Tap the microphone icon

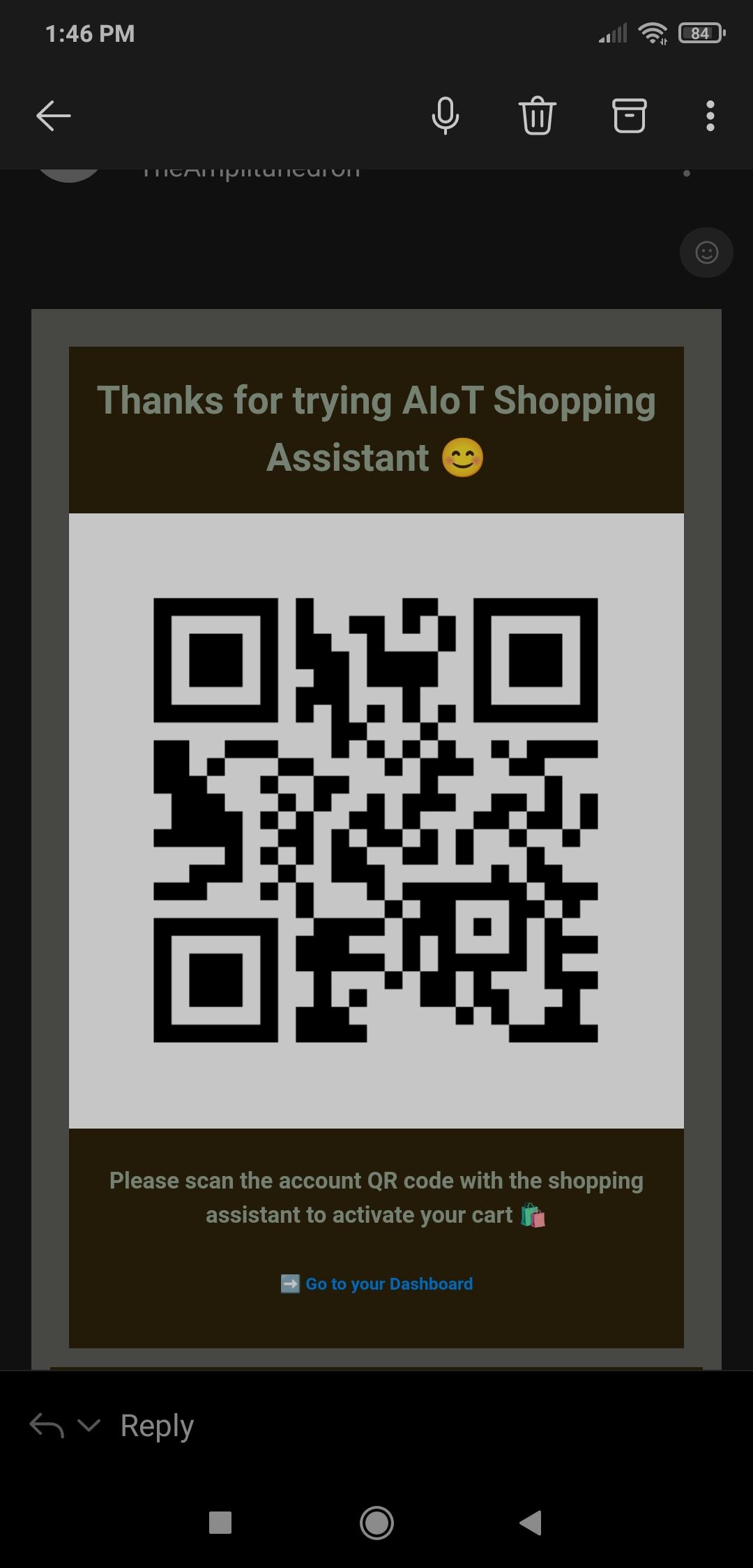(x=445, y=116)
